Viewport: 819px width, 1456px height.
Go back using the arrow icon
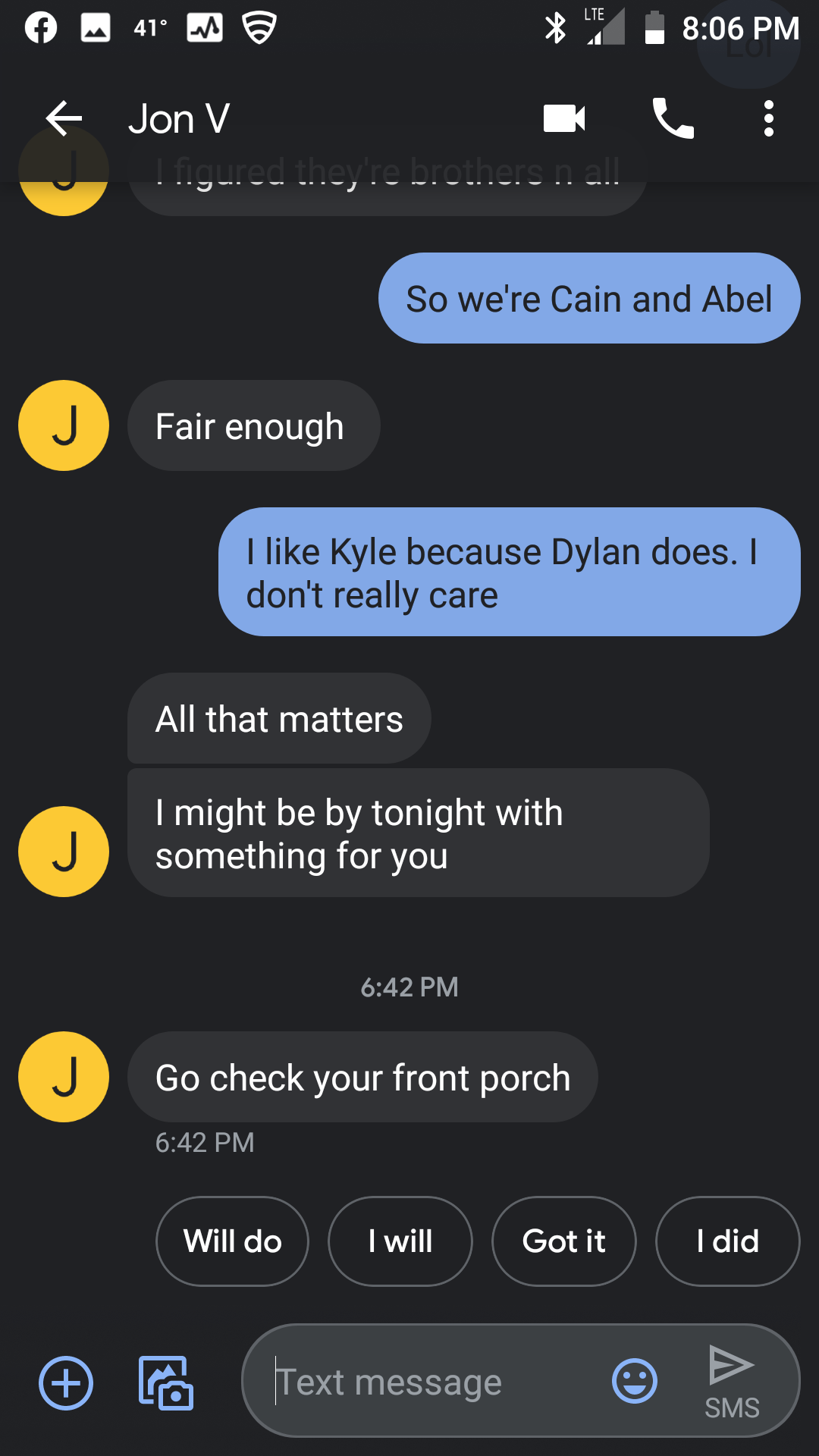tap(64, 119)
